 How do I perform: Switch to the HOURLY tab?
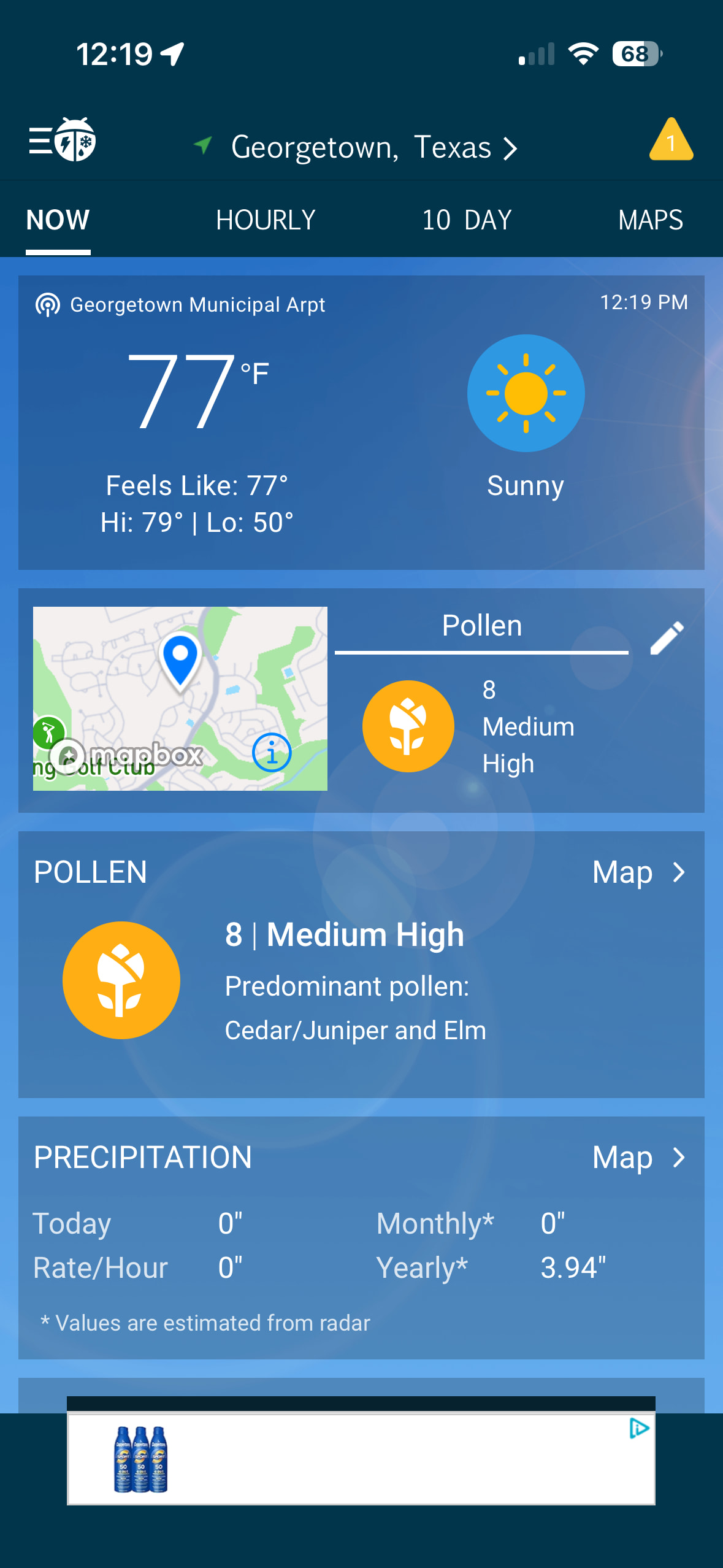(x=266, y=220)
